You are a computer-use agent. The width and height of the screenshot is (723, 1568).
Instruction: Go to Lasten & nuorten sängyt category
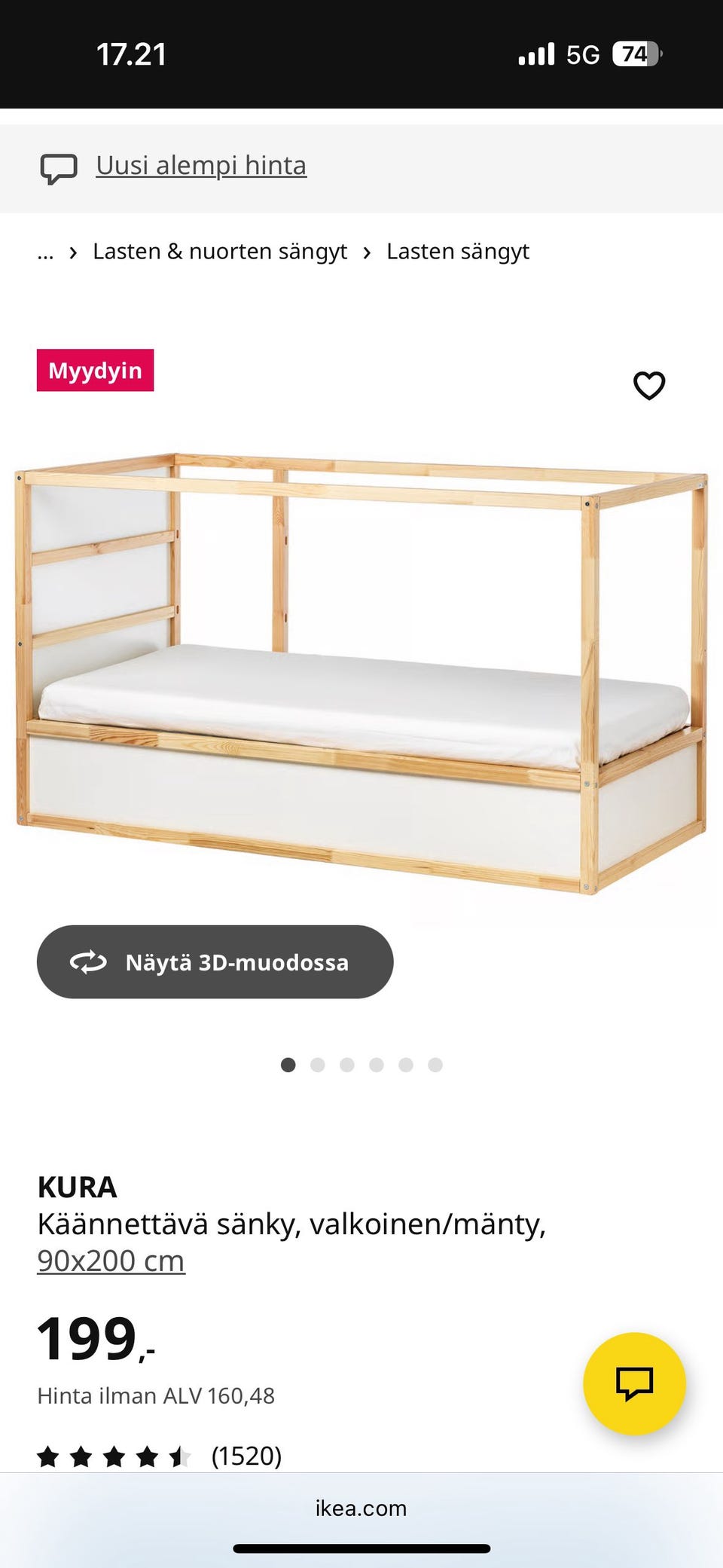[219, 252]
